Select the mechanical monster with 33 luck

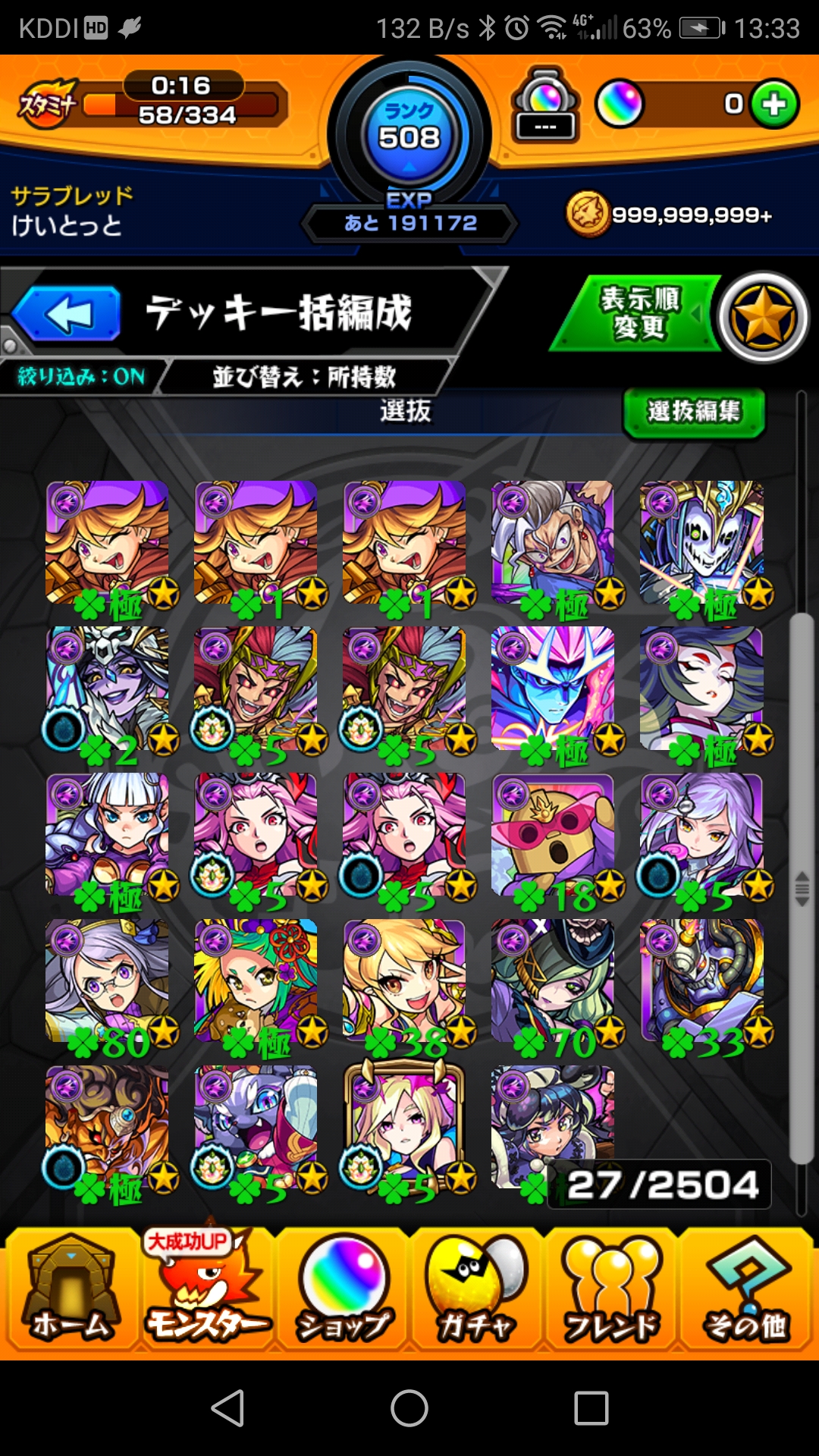point(701,982)
